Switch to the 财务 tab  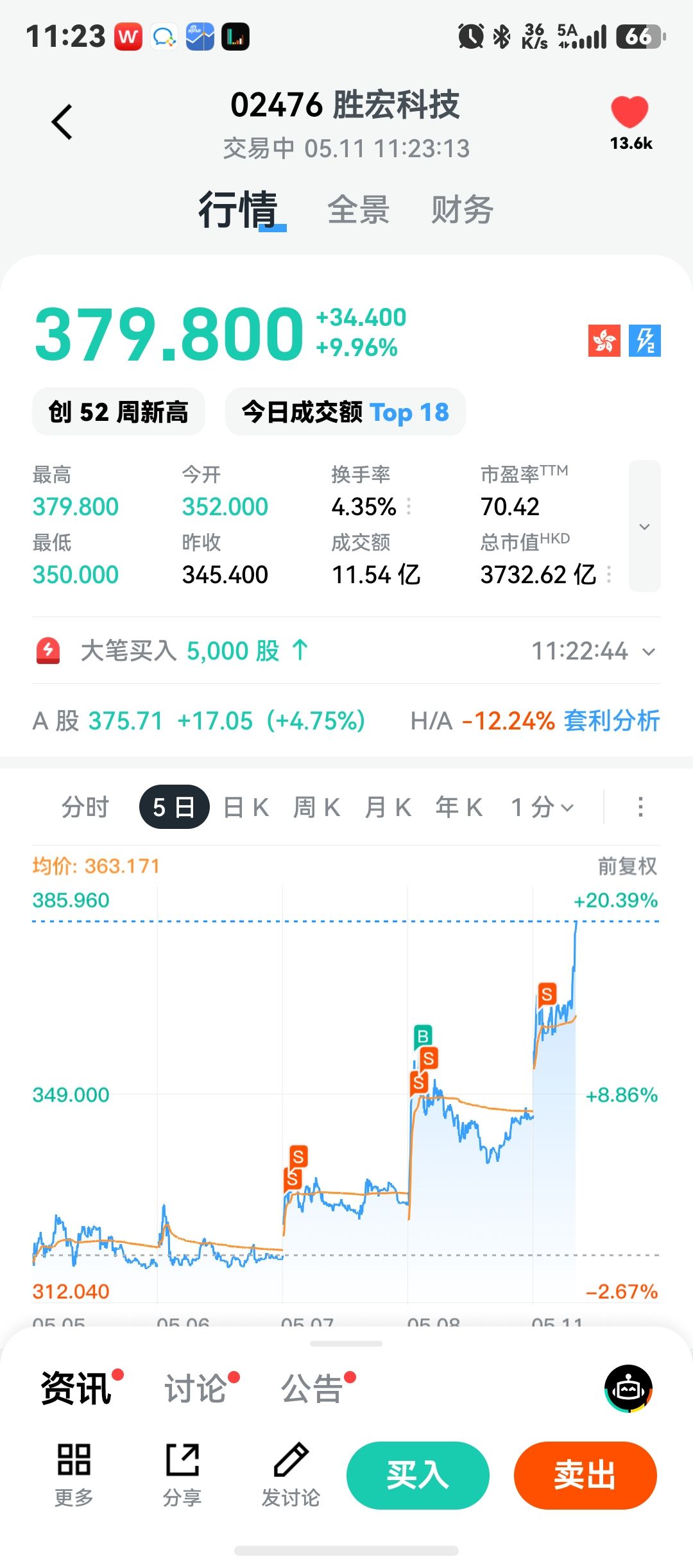click(x=462, y=210)
